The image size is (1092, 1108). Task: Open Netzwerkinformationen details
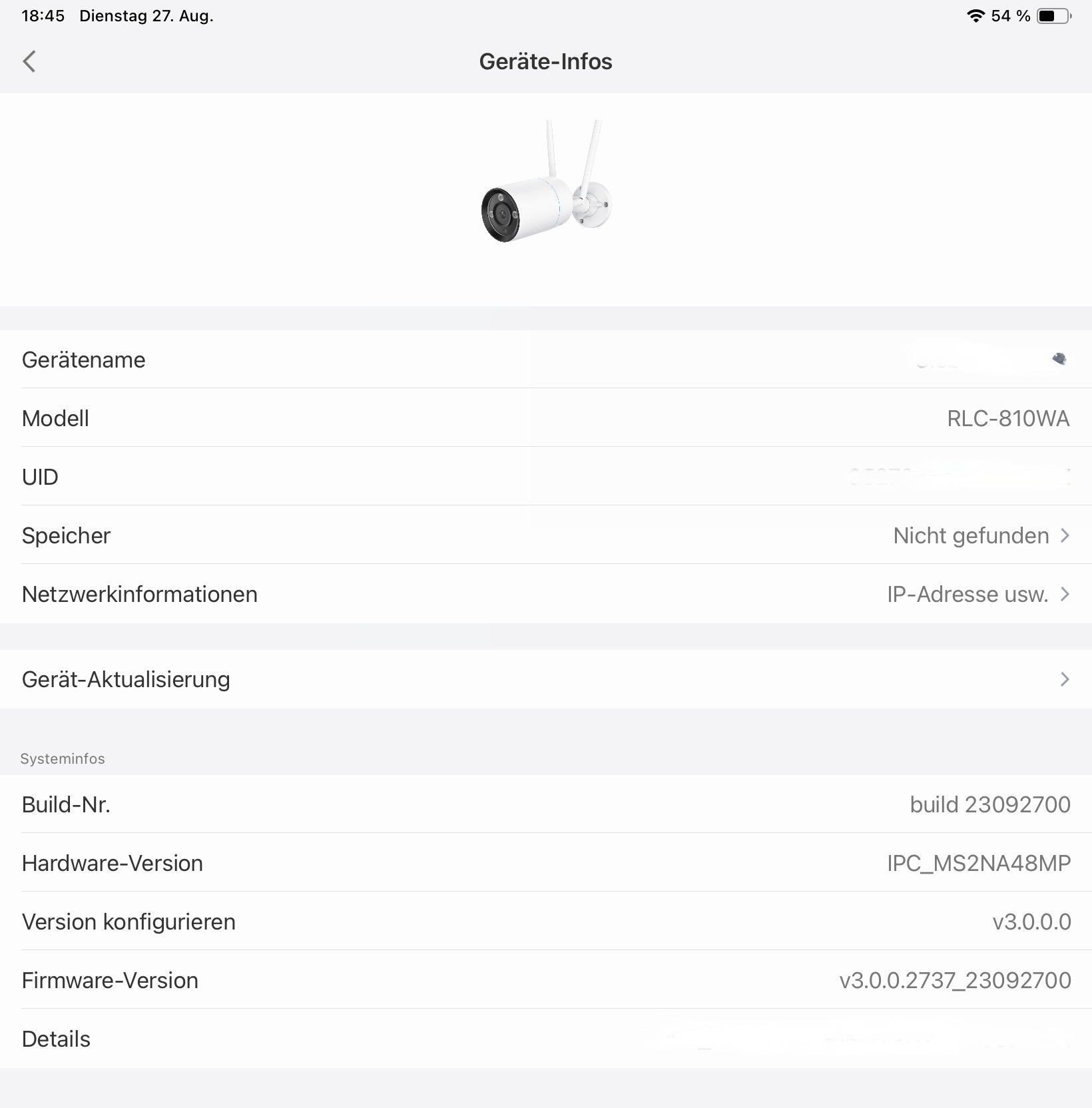546,594
